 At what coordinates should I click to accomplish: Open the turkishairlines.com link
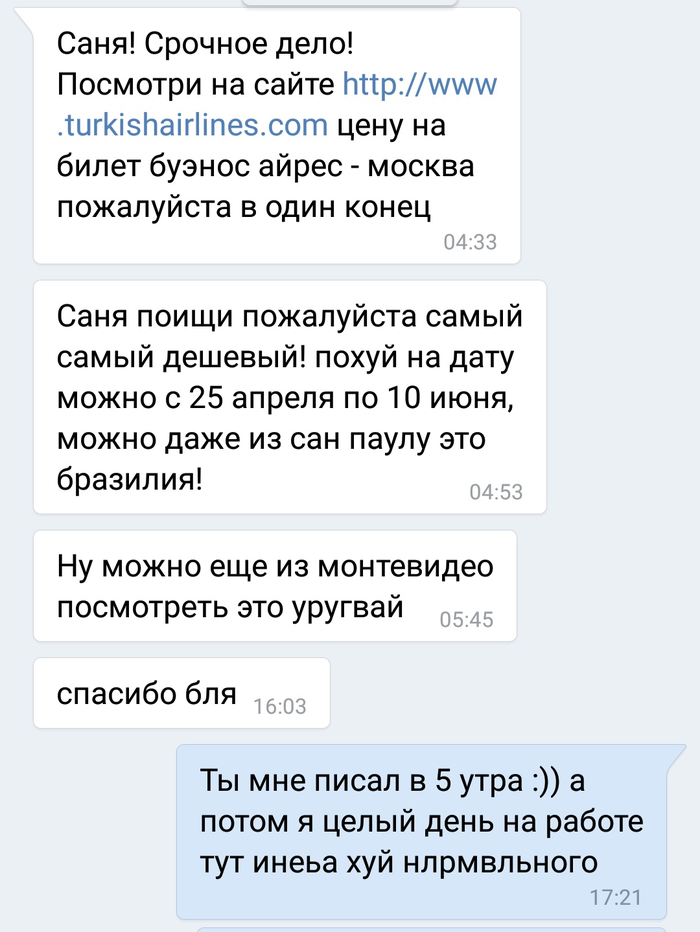192,125
